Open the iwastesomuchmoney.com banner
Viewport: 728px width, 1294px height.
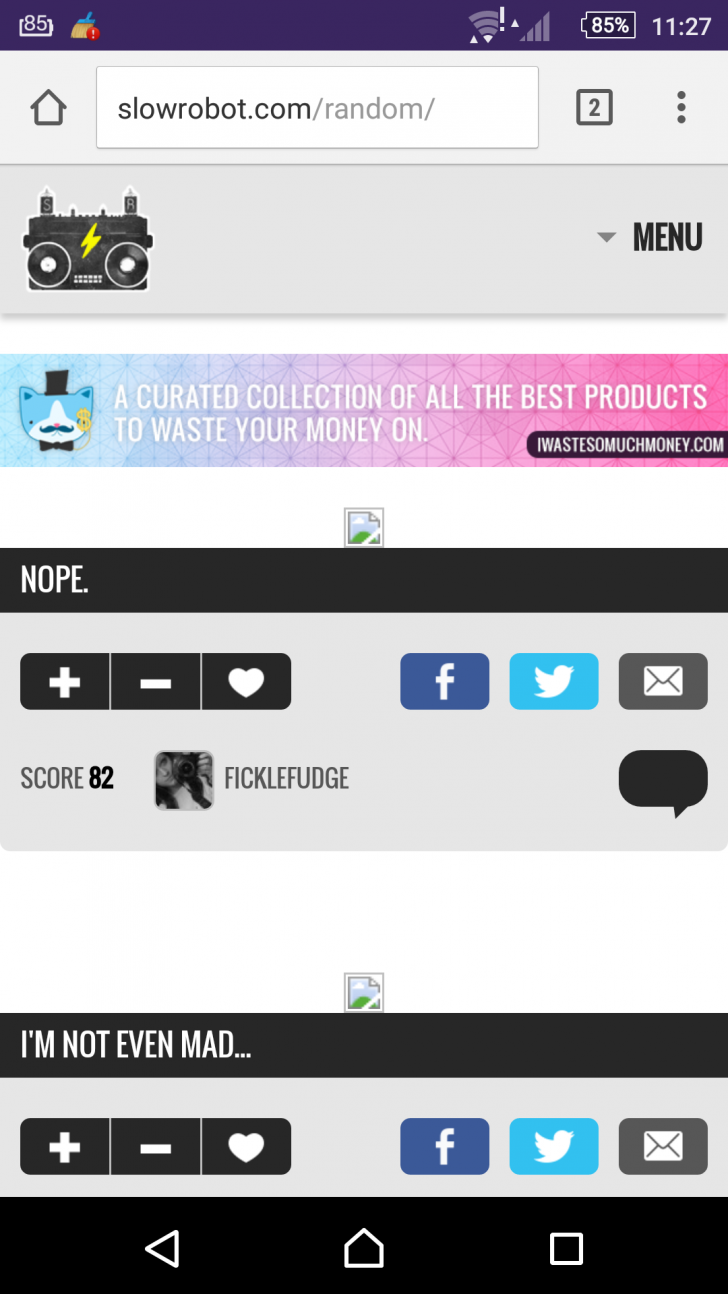(364, 411)
